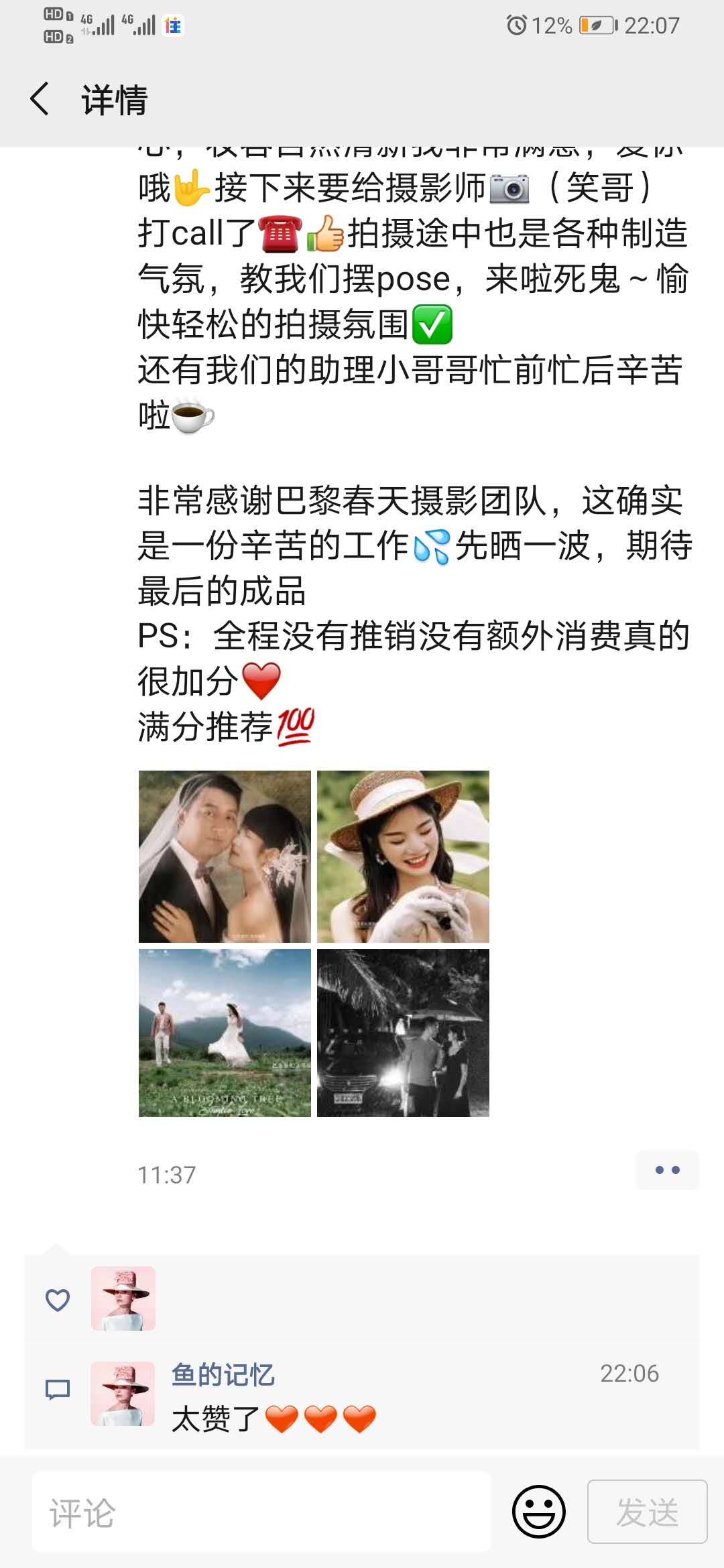Focus the 评论 input field
The height and width of the screenshot is (1568, 724).
[261, 1512]
